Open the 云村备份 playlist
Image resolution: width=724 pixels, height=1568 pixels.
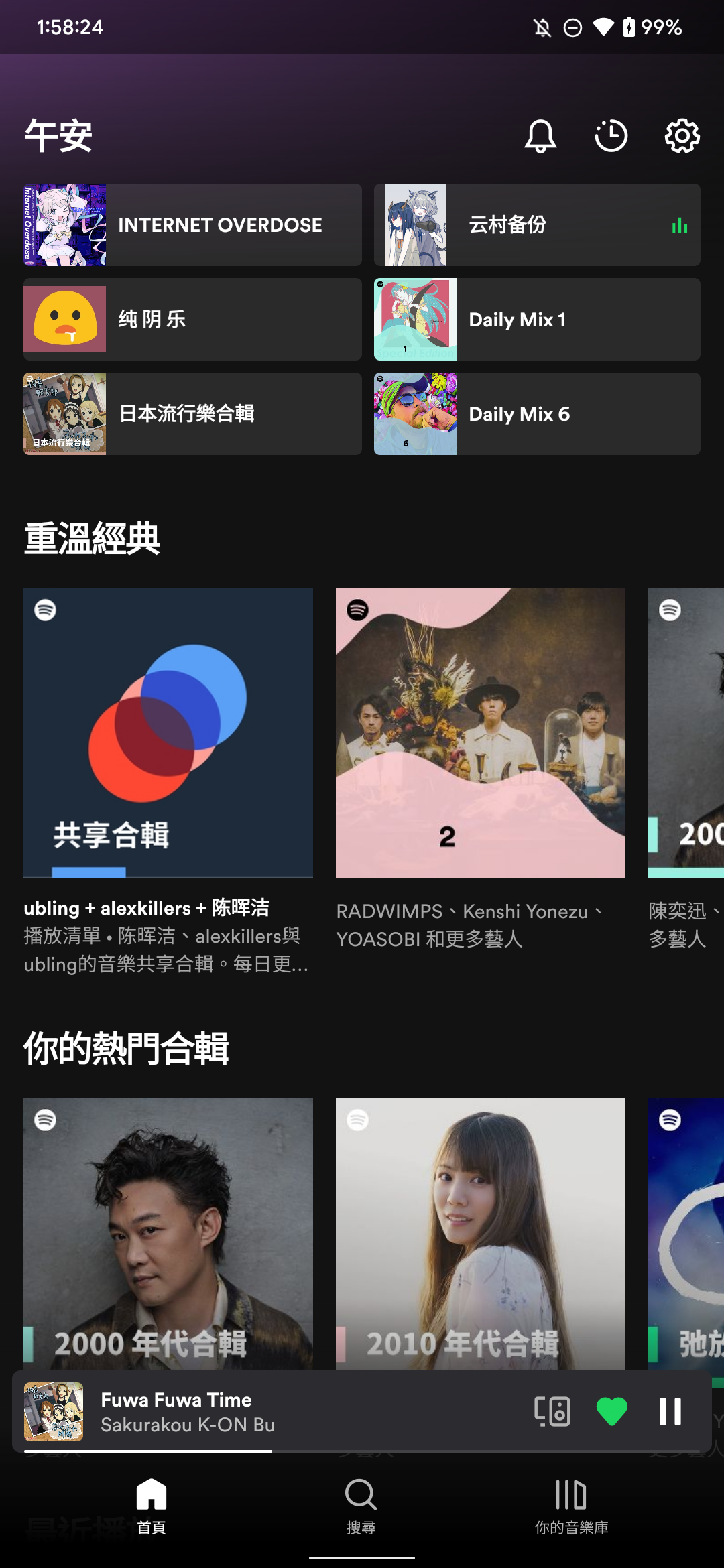pos(536,225)
